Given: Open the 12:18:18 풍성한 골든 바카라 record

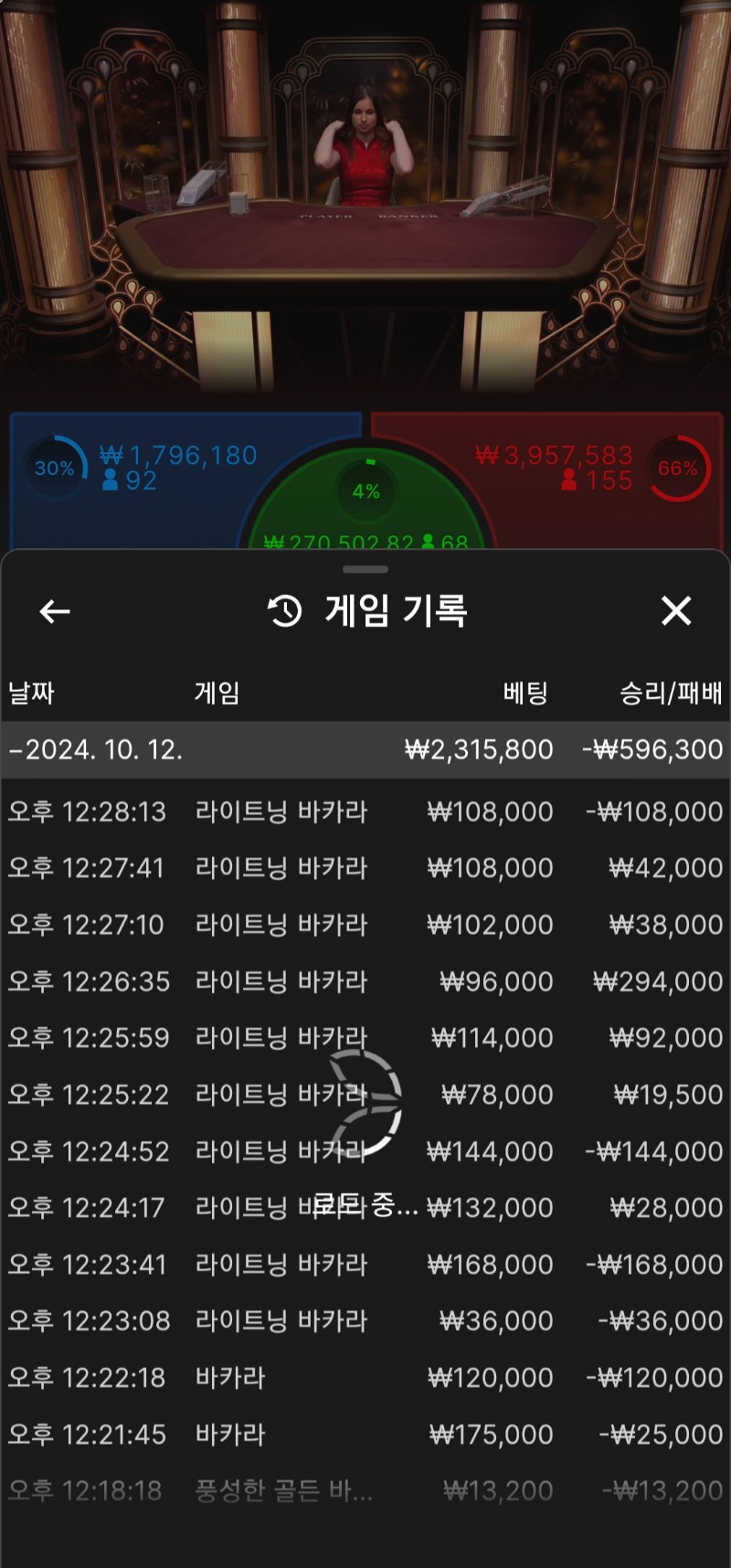Looking at the screenshot, I should tap(365, 1491).
